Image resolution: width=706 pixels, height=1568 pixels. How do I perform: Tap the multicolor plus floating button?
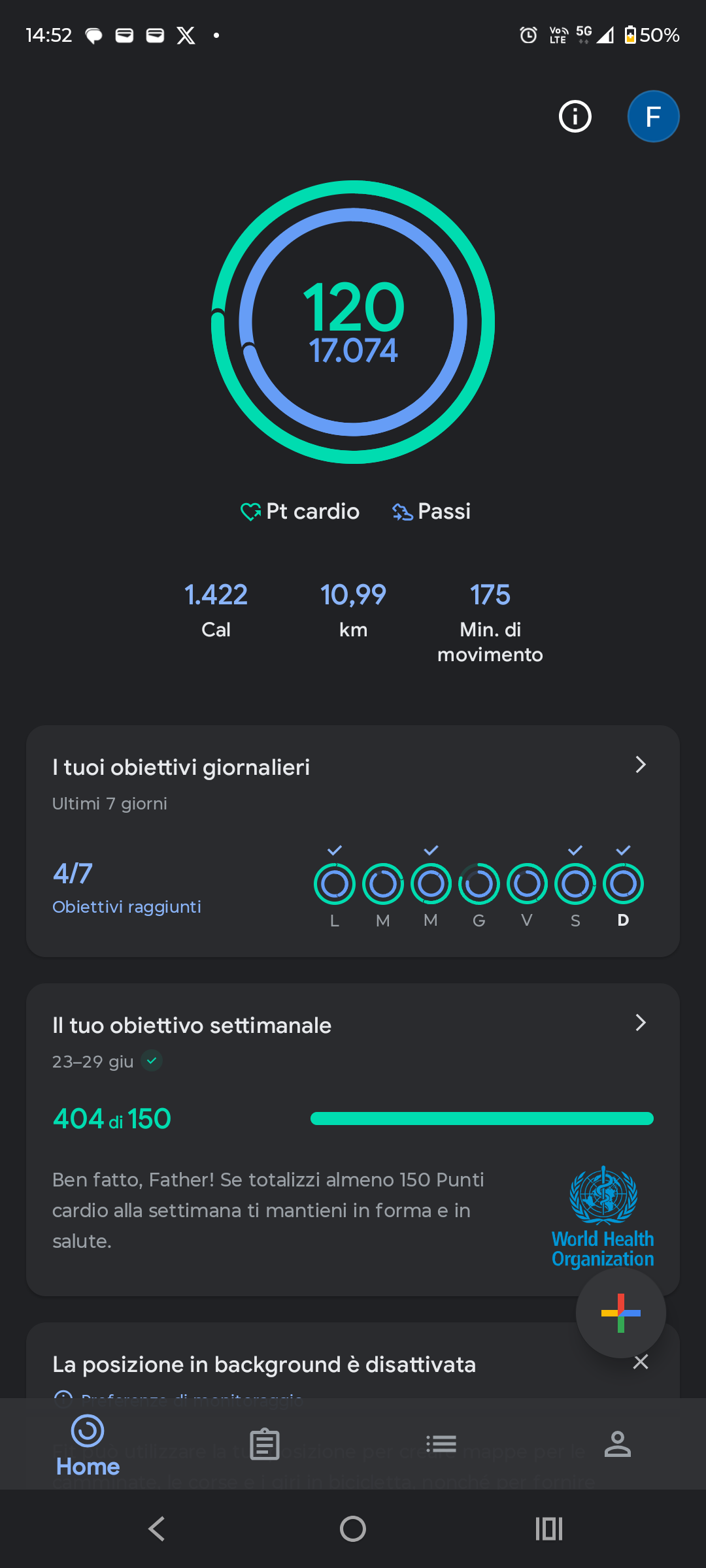[620, 1313]
